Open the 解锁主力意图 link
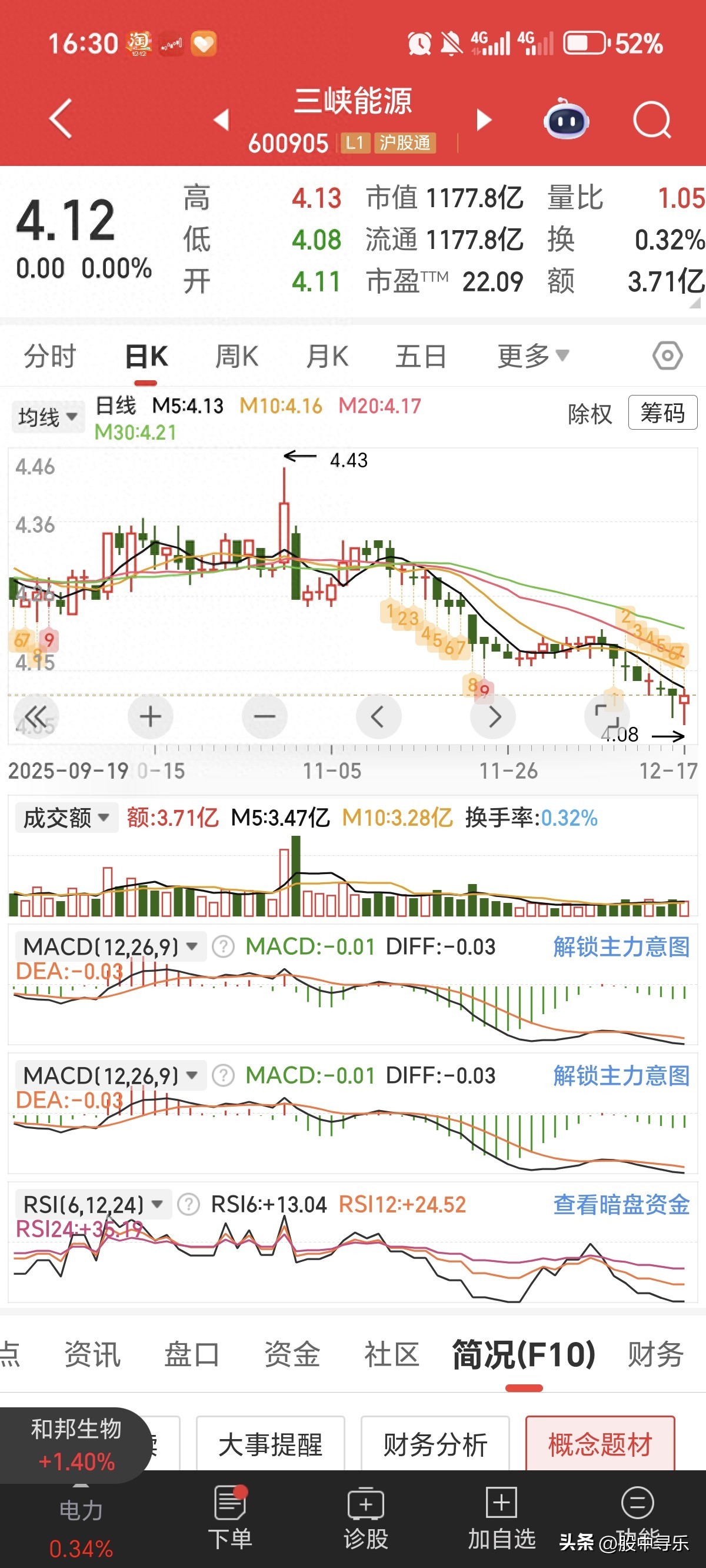The height and width of the screenshot is (1568, 706). pyautogui.click(x=621, y=946)
